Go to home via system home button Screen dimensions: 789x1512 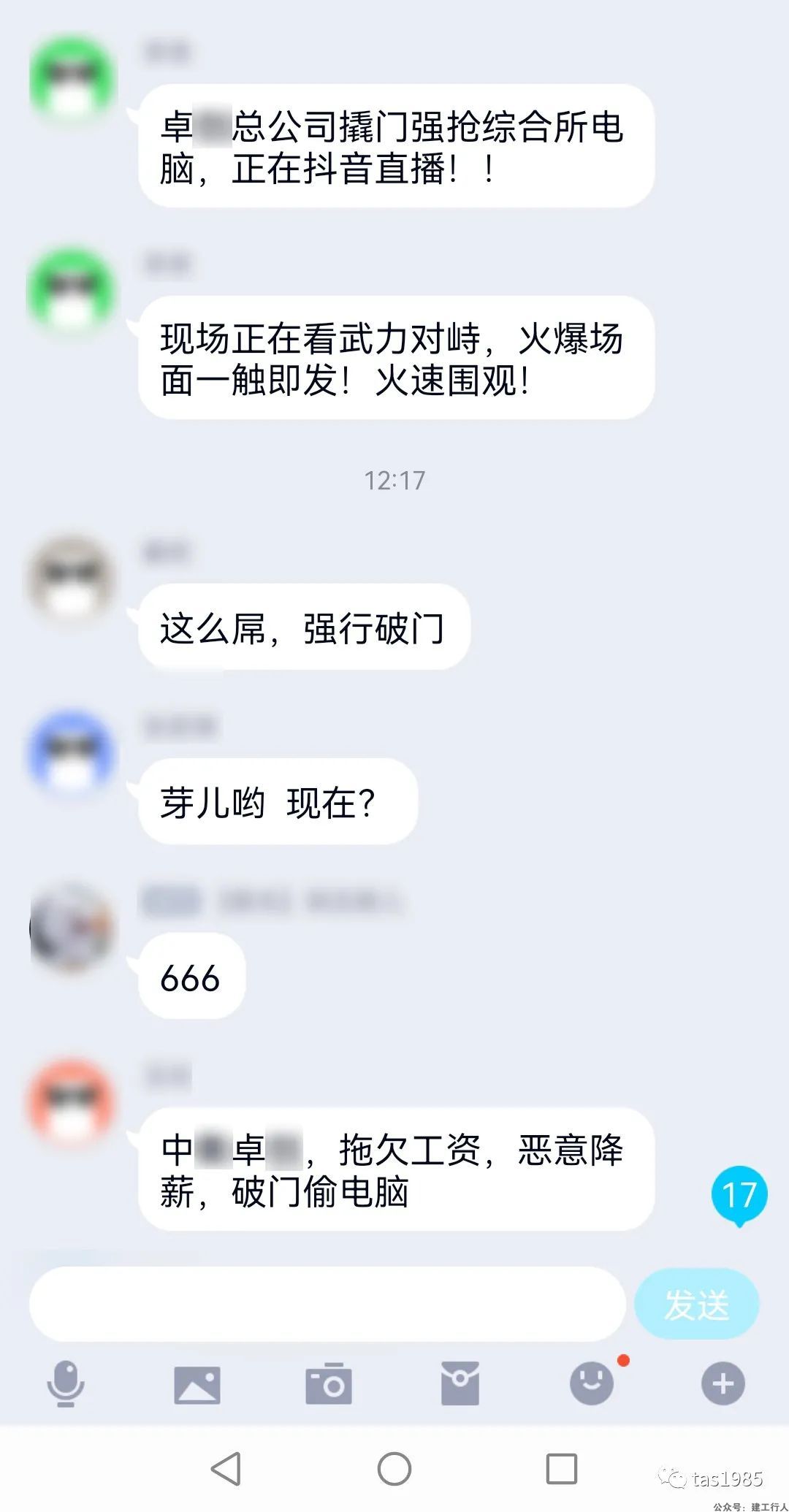coord(394,1468)
